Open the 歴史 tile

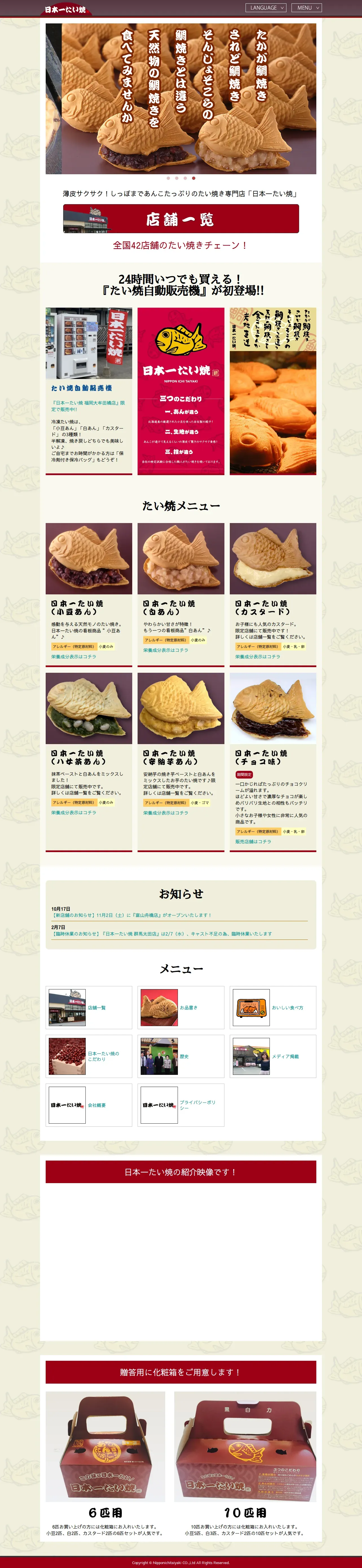[x=181, y=1056]
